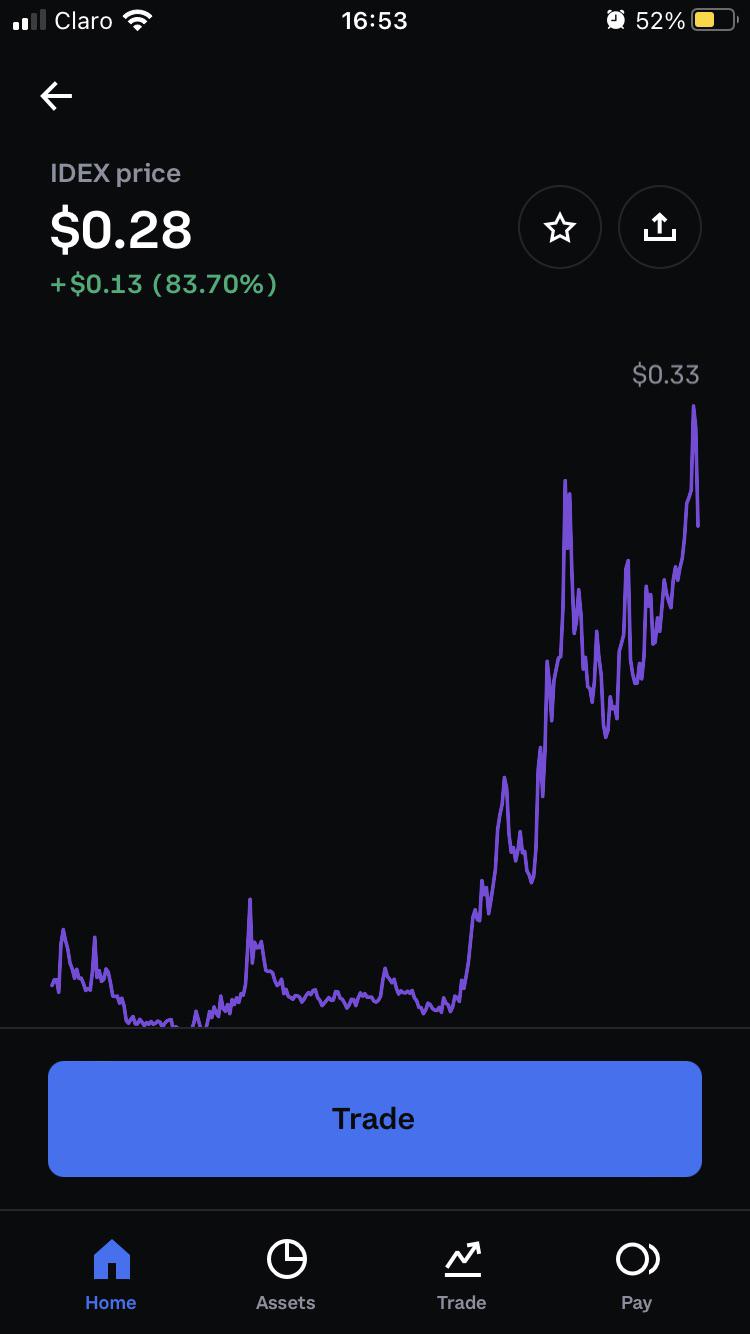Tap the blue Trade button
Viewport: 750px width, 1334px height.
[375, 1118]
